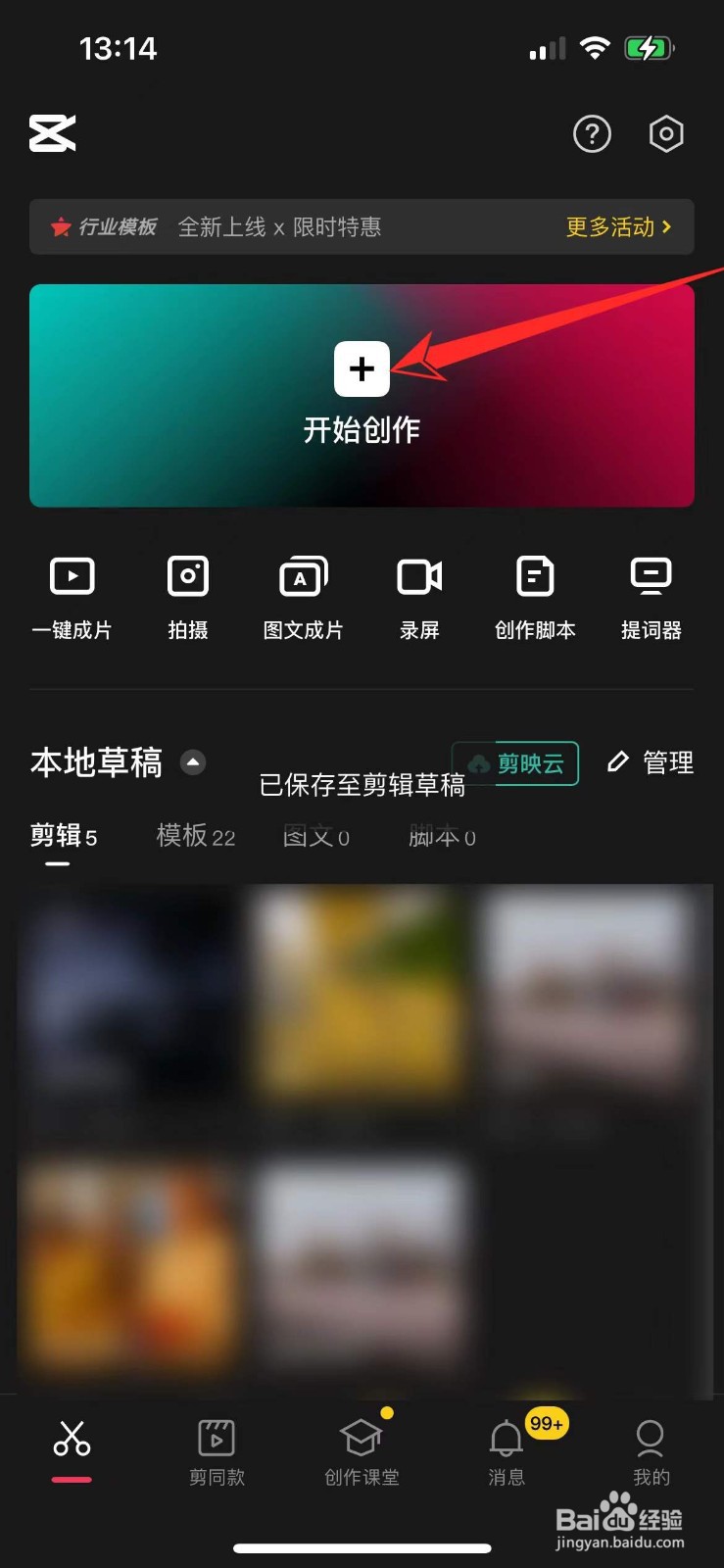Viewport: 724px width, 1568px height.
Task: Toggle the 剪映云 cloud sync button
Action: [x=514, y=763]
